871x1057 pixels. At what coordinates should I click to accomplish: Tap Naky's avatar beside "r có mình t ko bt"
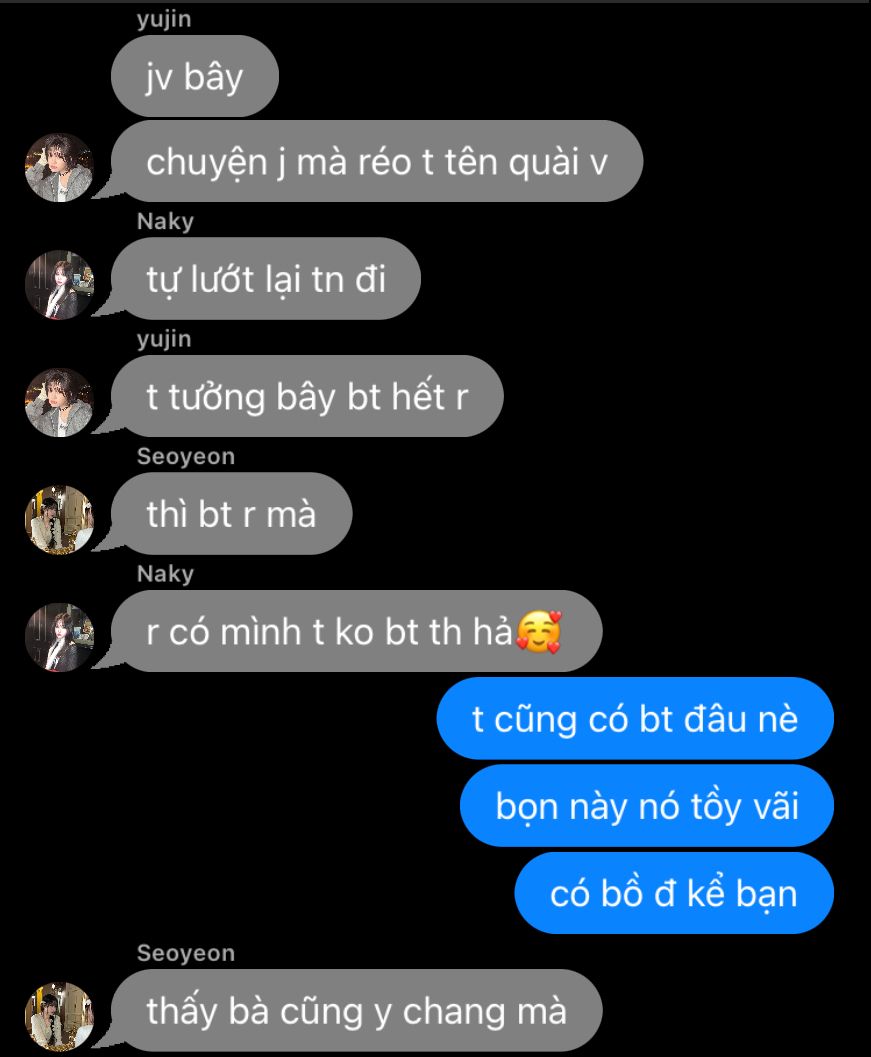(59, 637)
